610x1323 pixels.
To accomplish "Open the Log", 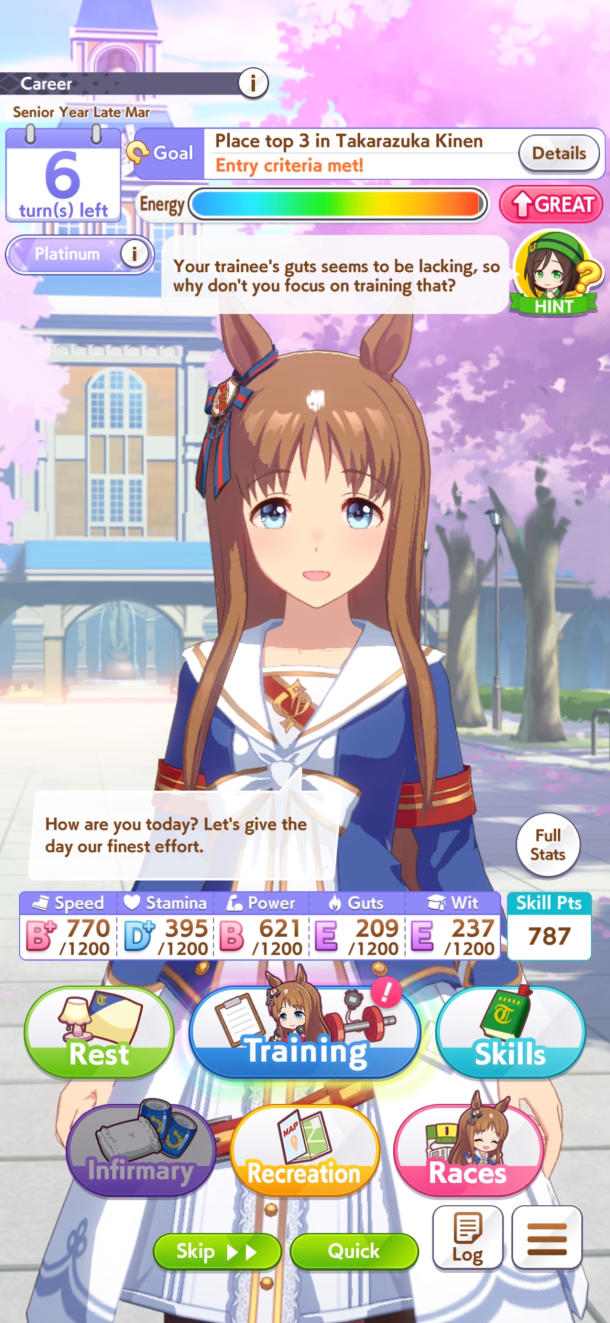I will pos(467,1238).
